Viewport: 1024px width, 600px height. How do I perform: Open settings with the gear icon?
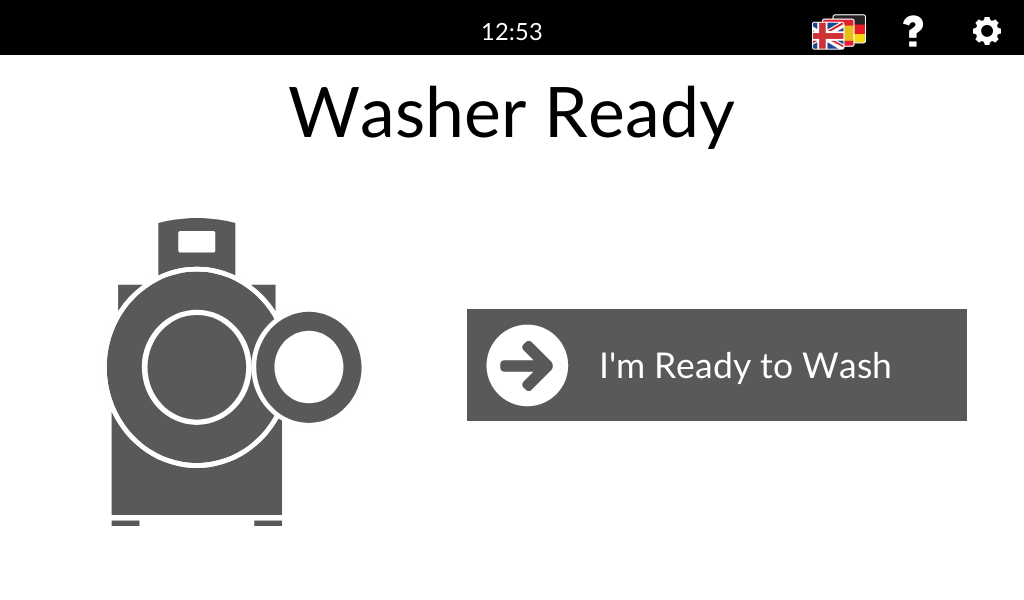pyautogui.click(x=986, y=32)
